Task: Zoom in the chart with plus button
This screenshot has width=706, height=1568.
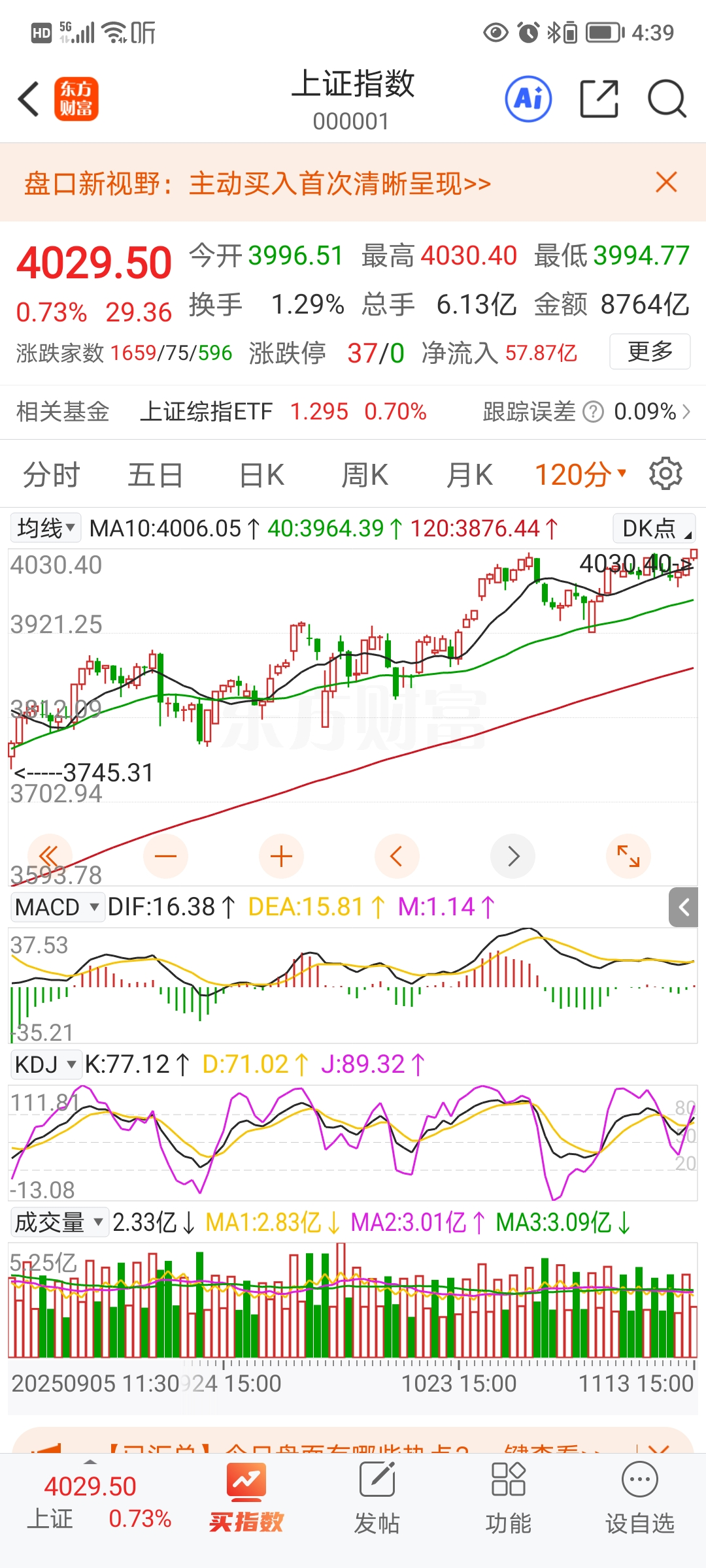Action: click(281, 856)
